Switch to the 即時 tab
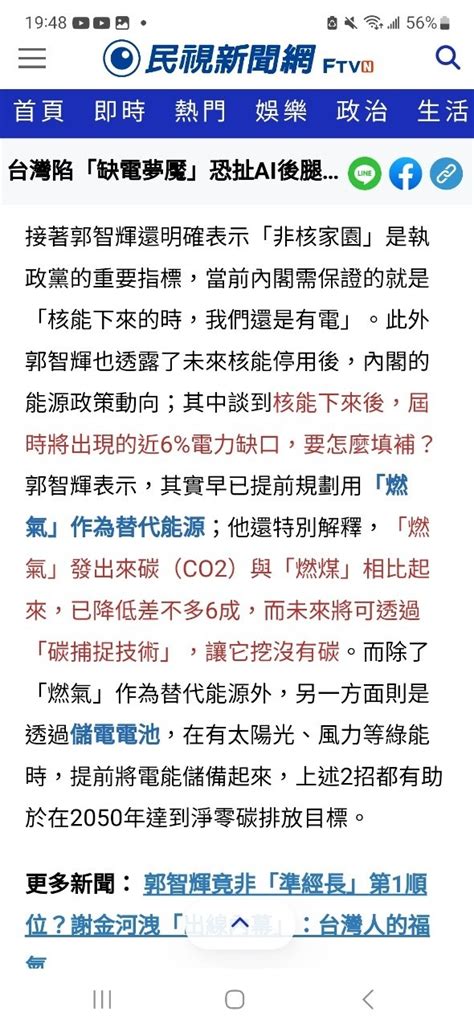 click(x=119, y=111)
